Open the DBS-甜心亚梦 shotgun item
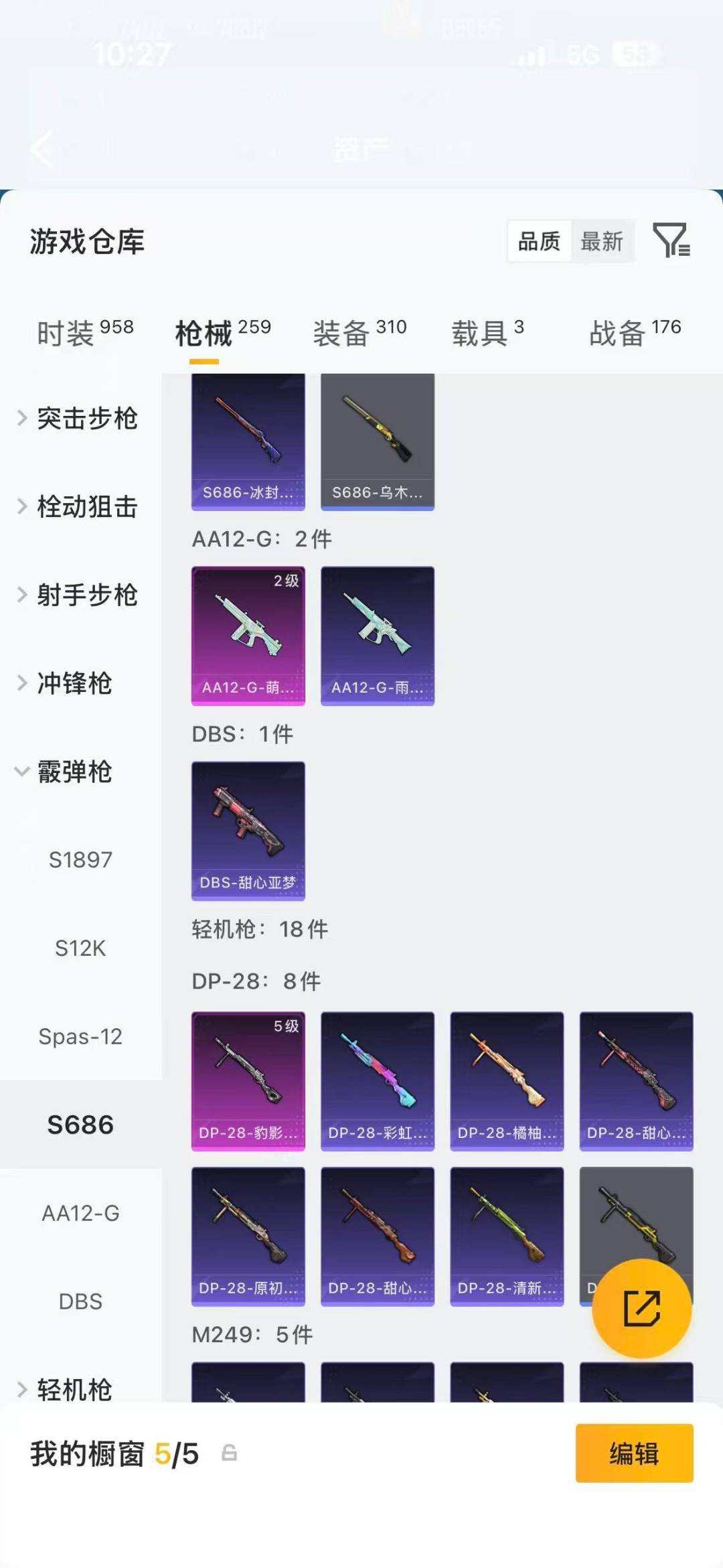Screen dimensions: 723x1568 (x=248, y=831)
